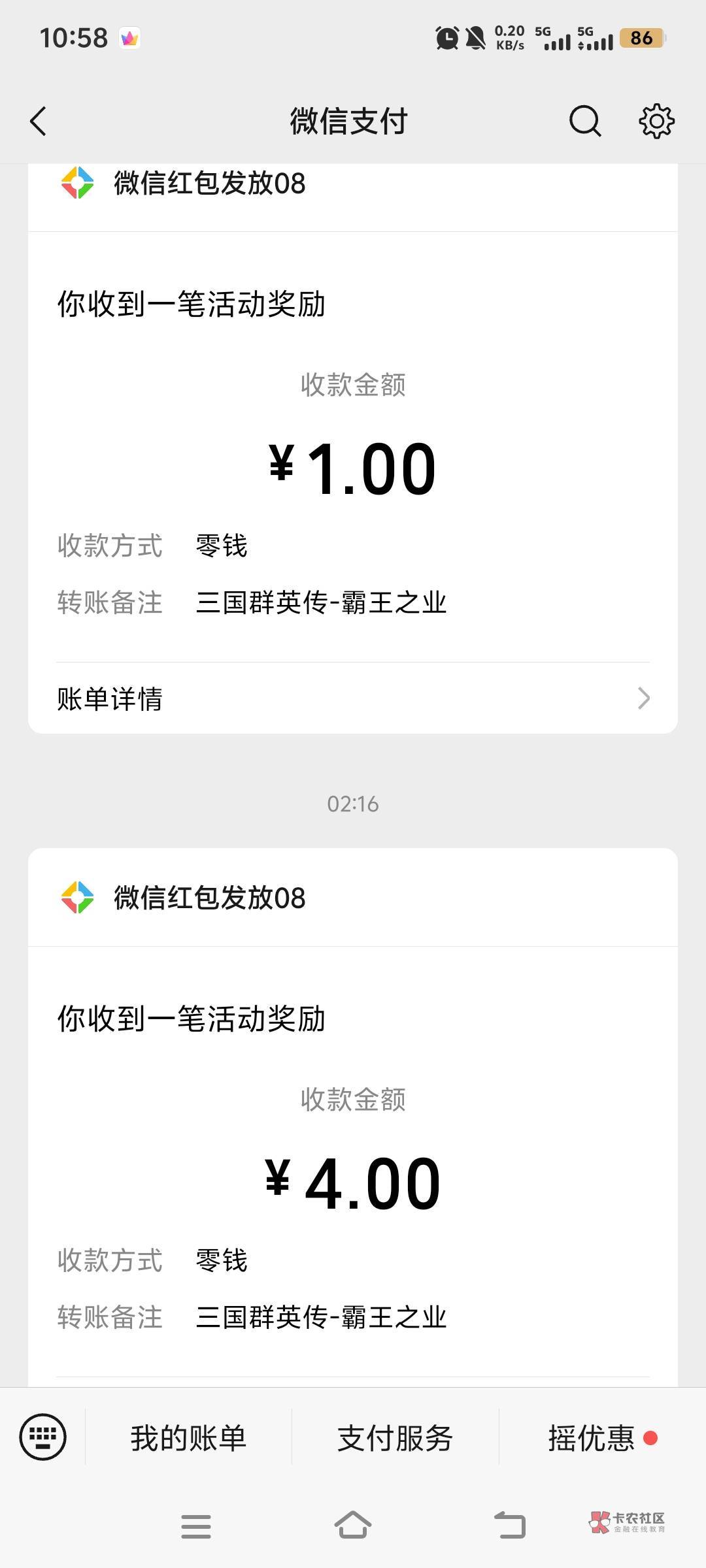Image resolution: width=706 pixels, height=1568 pixels.
Task: Go back from 微信支付 page
Action: point(39,122)
